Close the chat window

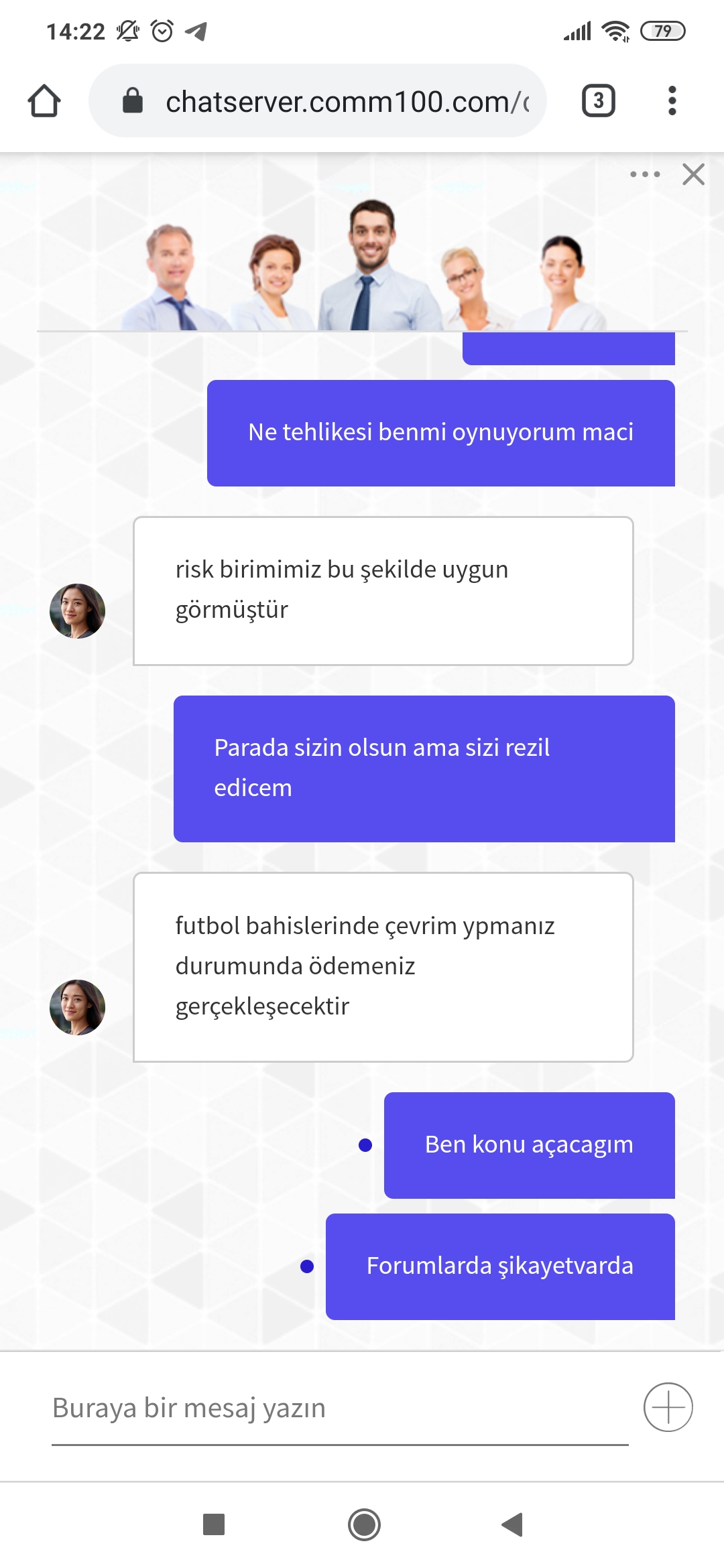pyautogui.click(x=693, y=174)
